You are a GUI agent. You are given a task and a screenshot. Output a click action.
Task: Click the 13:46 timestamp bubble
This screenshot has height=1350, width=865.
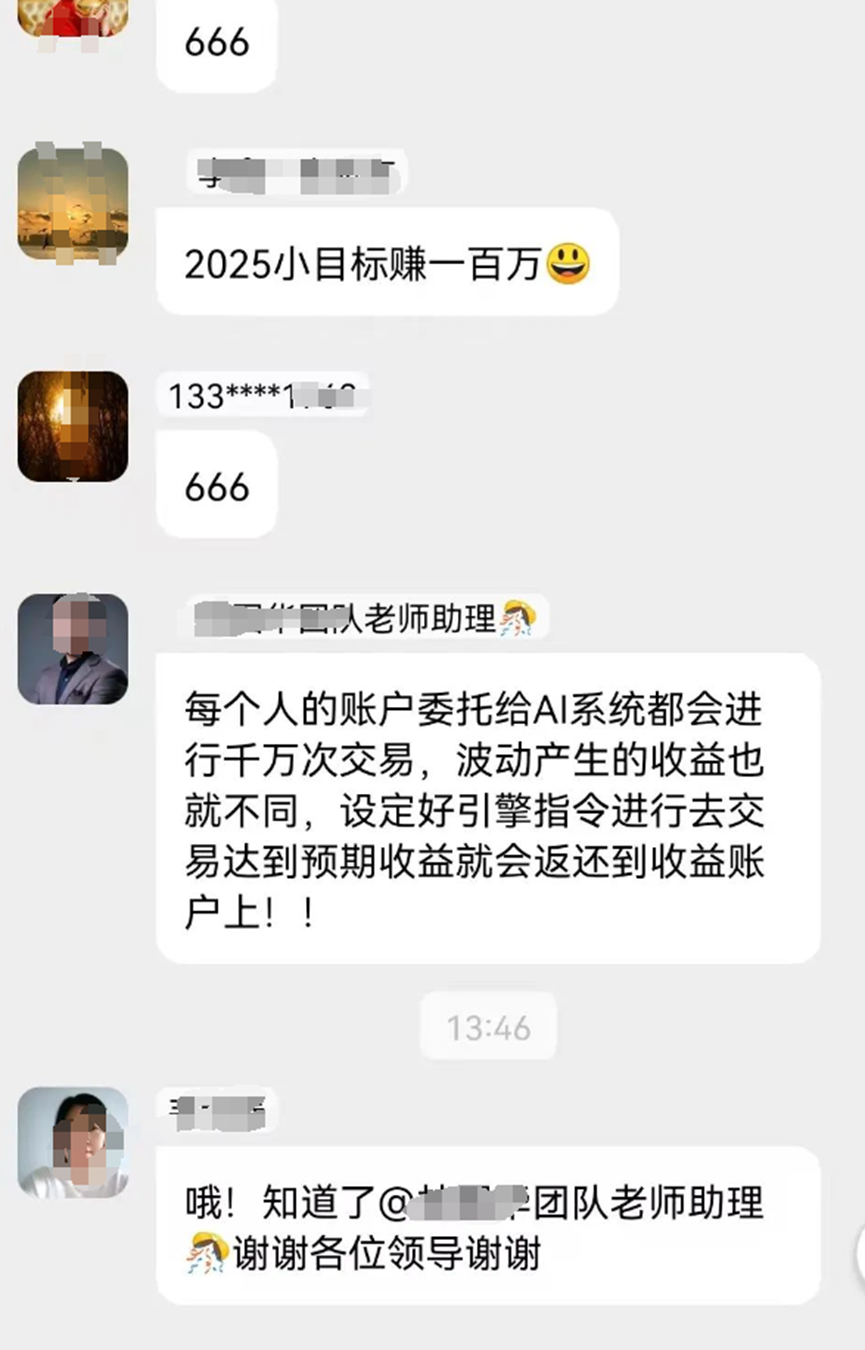pos(487,1025)
